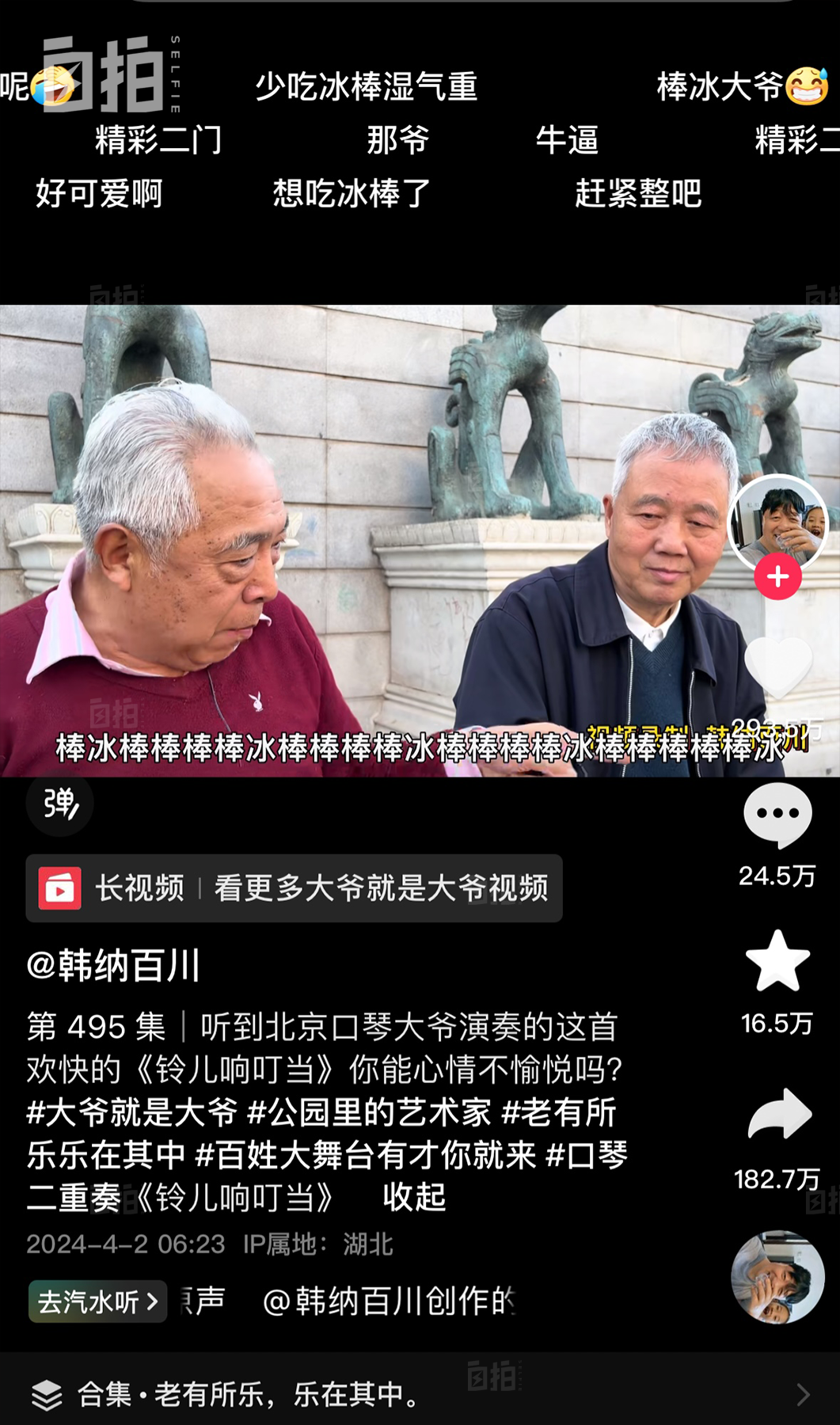The width and height of the screenshot is (840, 1425).
Task: Open the @韩纳百川 profile
Action: 112,965
